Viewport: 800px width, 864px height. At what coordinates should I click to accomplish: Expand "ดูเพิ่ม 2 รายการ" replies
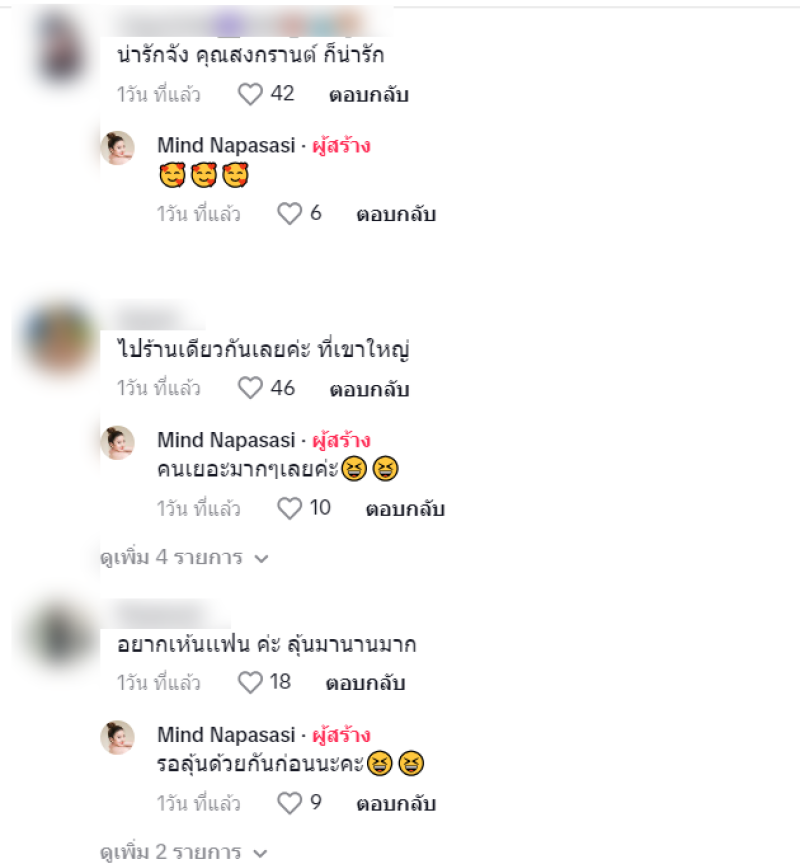pyautogui.click(x=184, y=852)
